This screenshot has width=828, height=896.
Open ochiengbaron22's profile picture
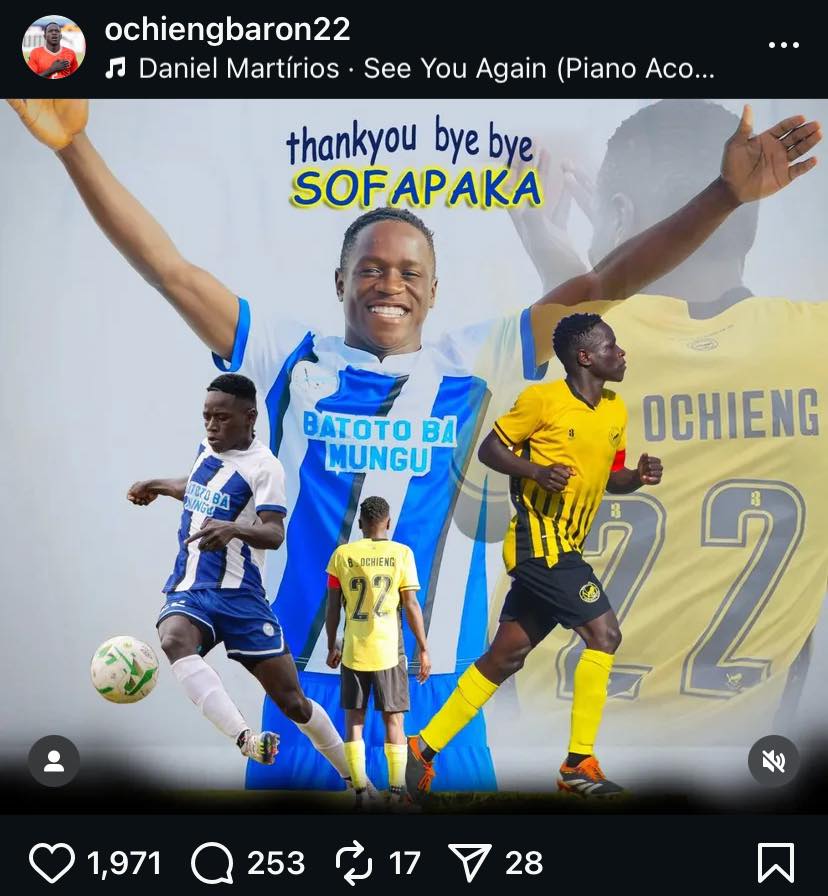(x=54, y=47)
